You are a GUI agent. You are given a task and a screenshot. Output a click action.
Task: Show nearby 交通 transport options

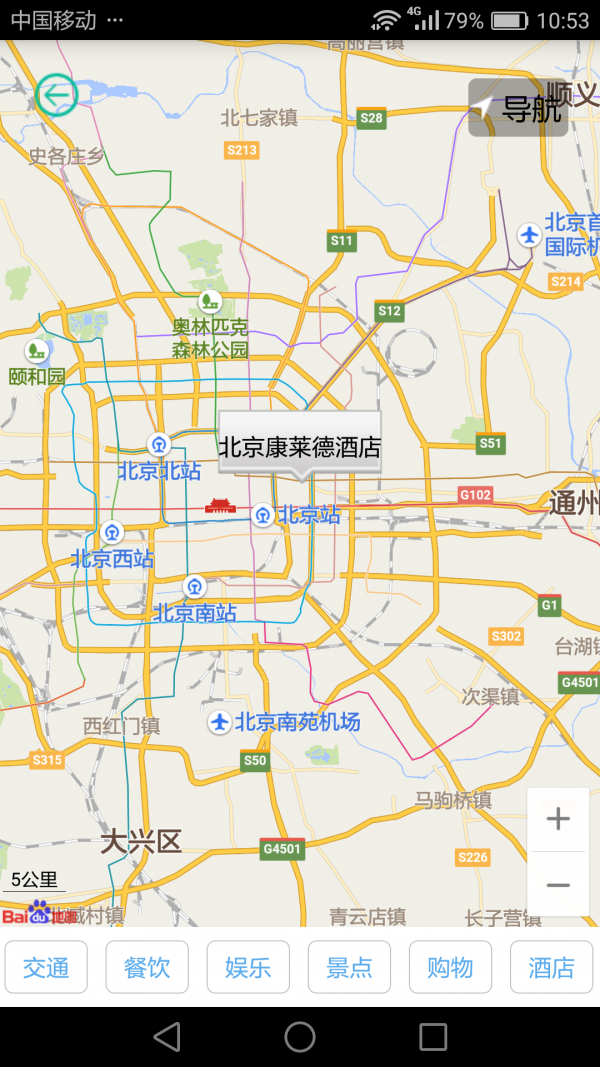click(x=46, y=967)
